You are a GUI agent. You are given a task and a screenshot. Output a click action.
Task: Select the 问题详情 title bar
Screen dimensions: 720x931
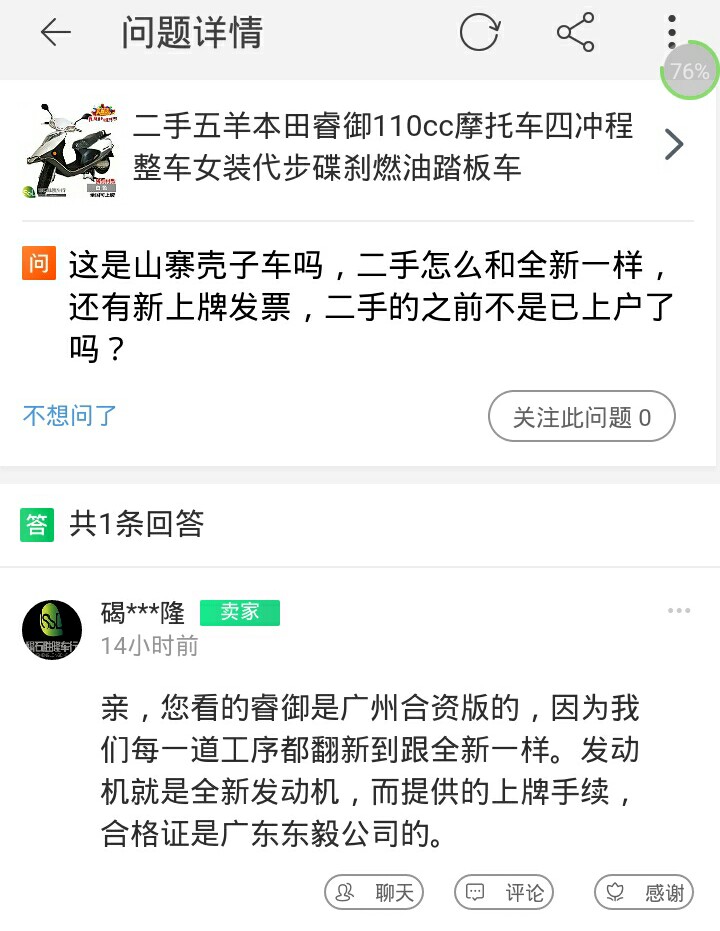click(x=190, y=31)
